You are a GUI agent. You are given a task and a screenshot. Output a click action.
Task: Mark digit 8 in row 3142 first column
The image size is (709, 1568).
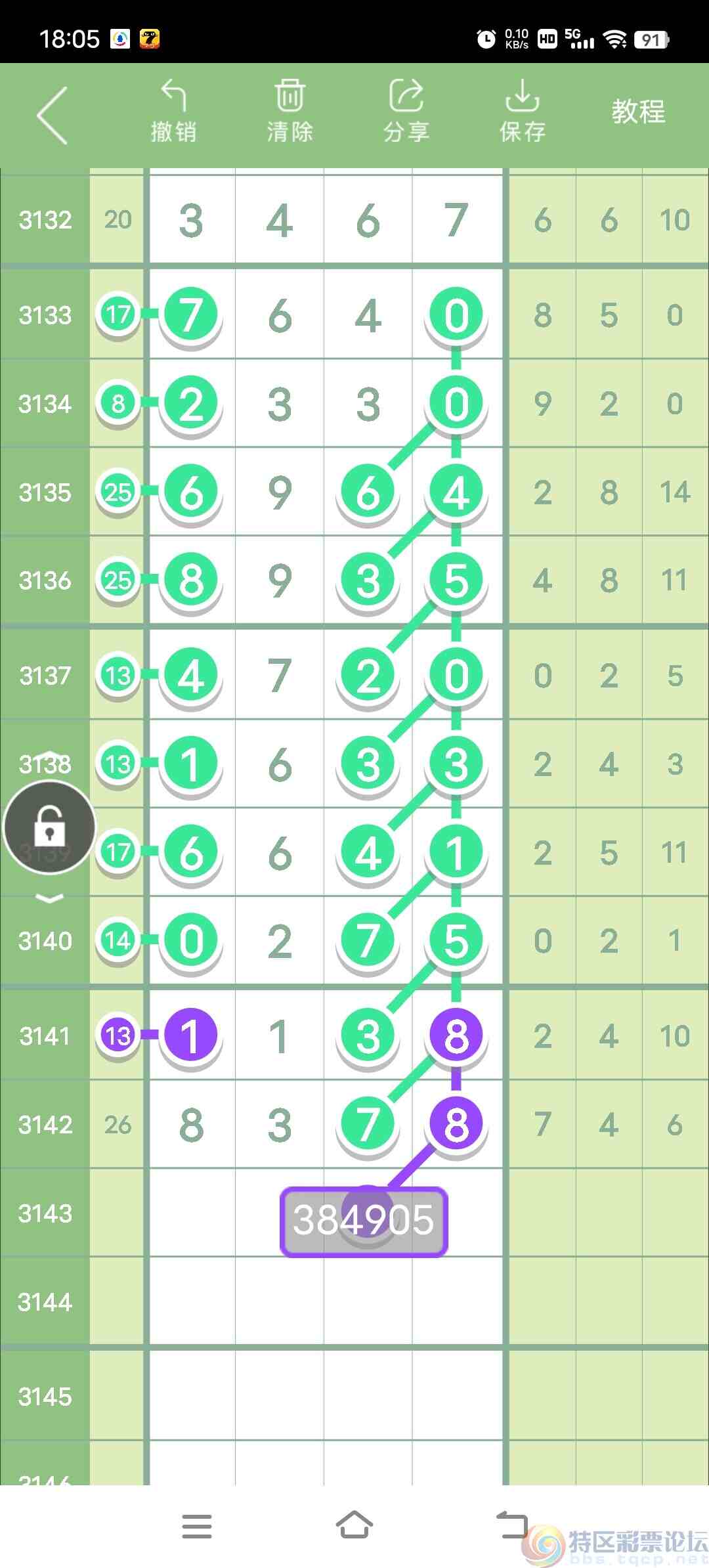(x=191, y=1125)
